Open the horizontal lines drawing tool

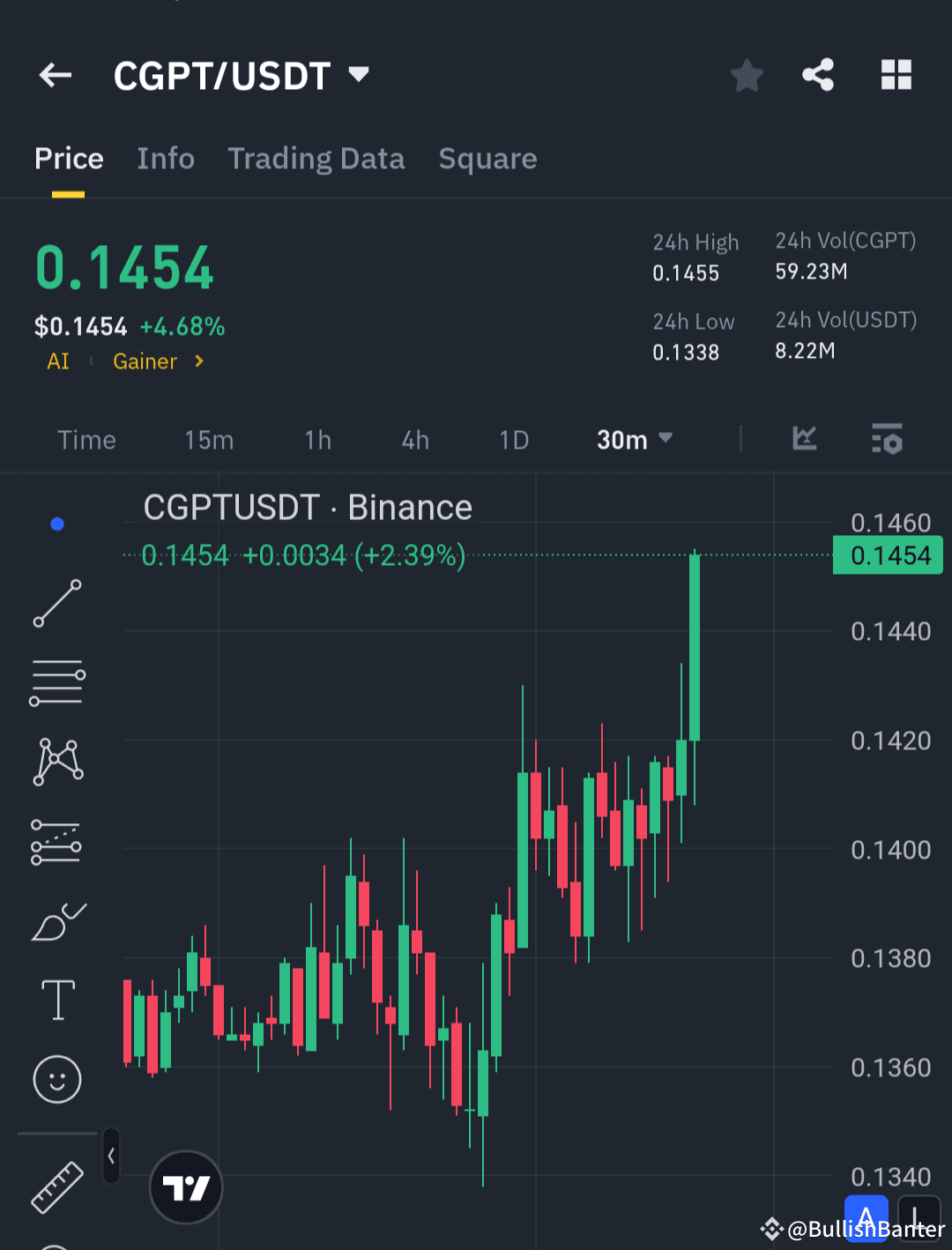pos(56,681)
